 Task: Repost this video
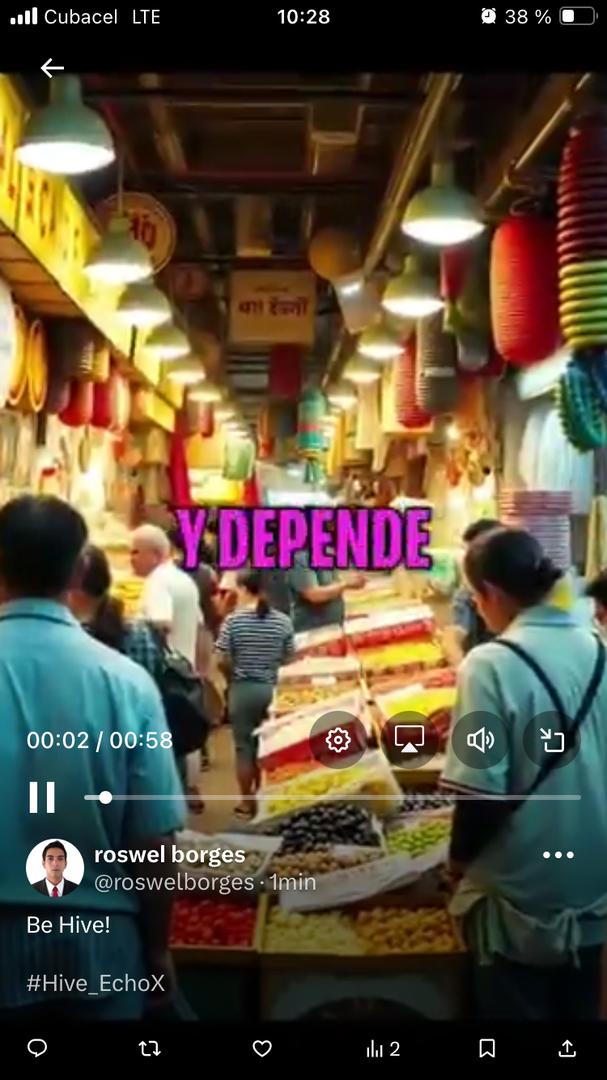click(x=149, y=1048)
